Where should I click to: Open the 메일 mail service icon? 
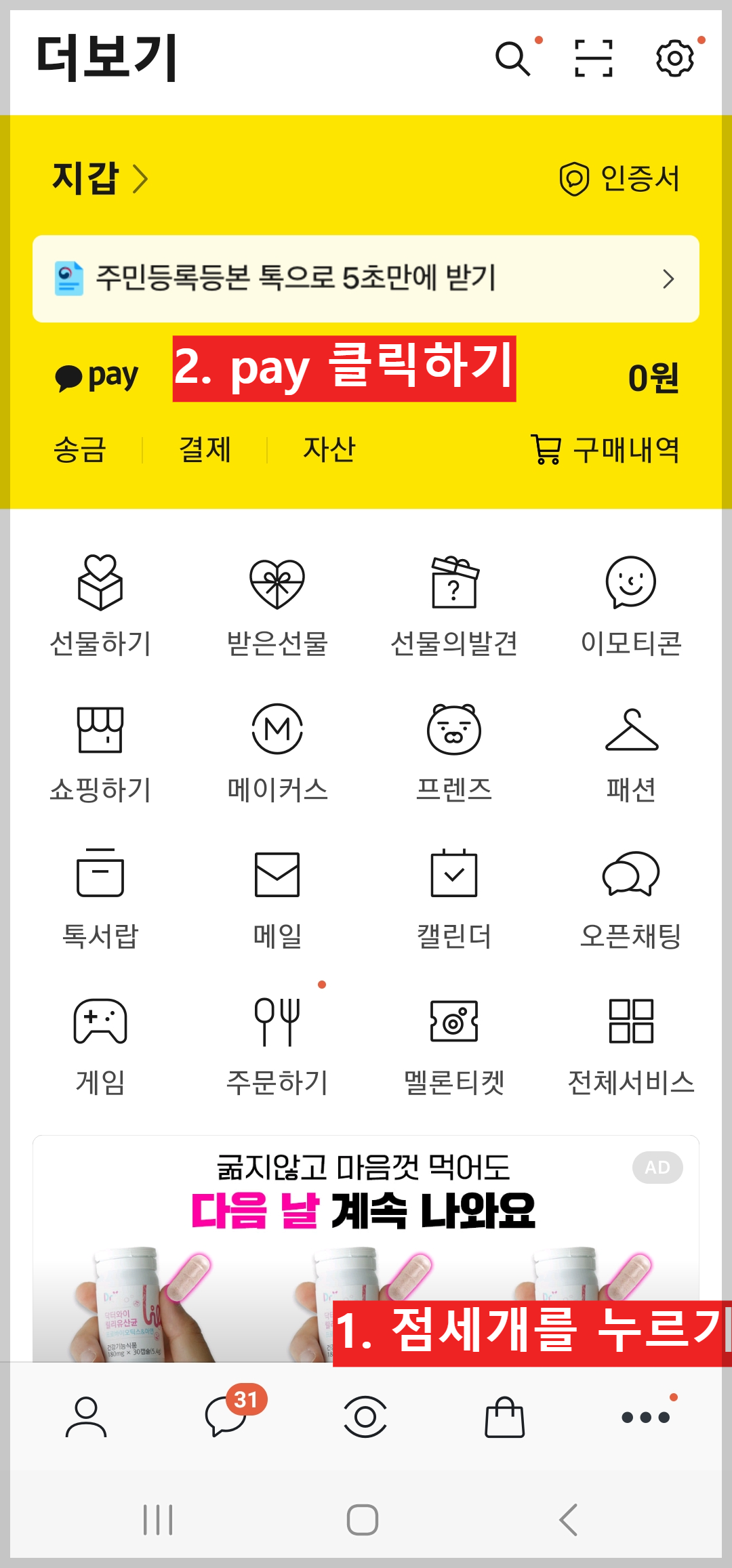tap(277, 894)
